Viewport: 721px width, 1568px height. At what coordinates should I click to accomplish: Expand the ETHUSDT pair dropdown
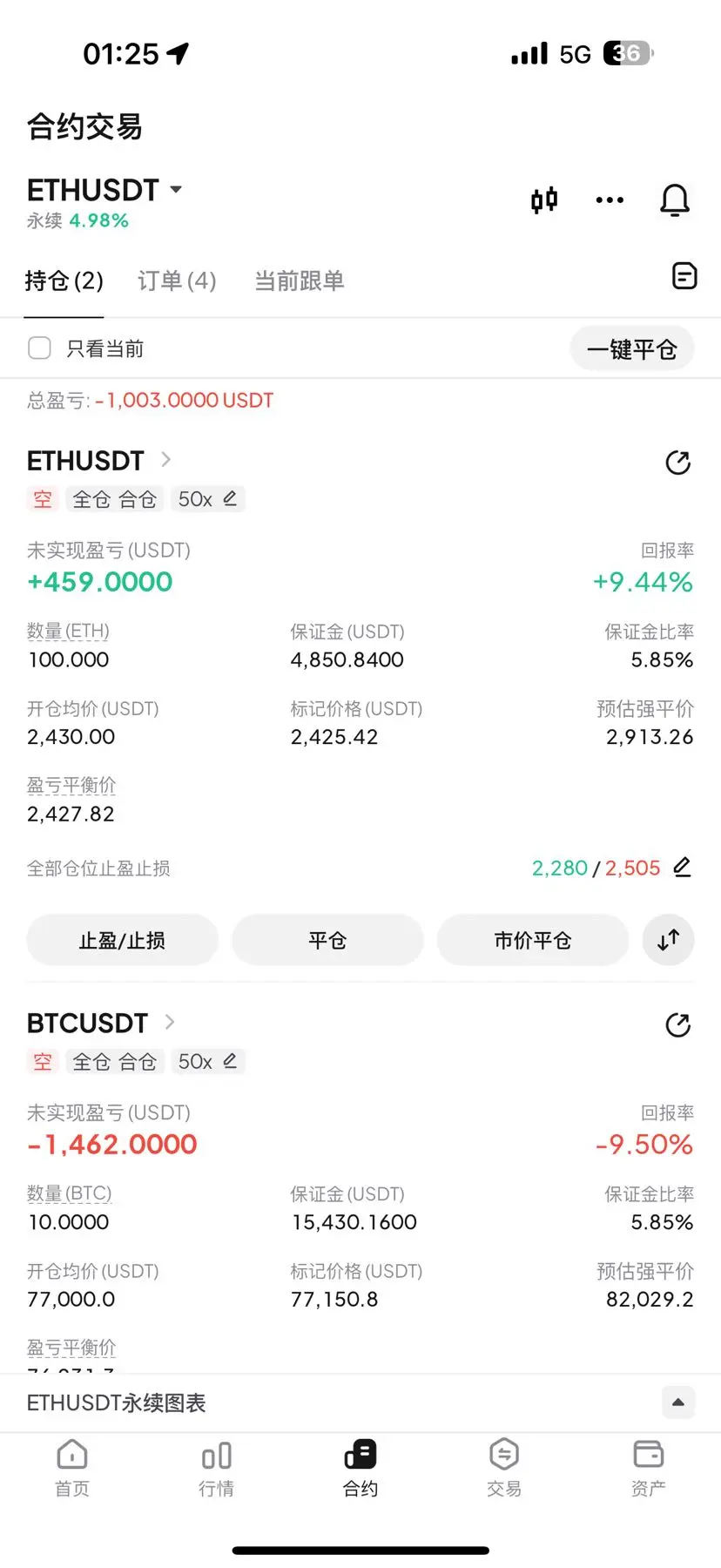pyautogui.click(x=177, y=189)
